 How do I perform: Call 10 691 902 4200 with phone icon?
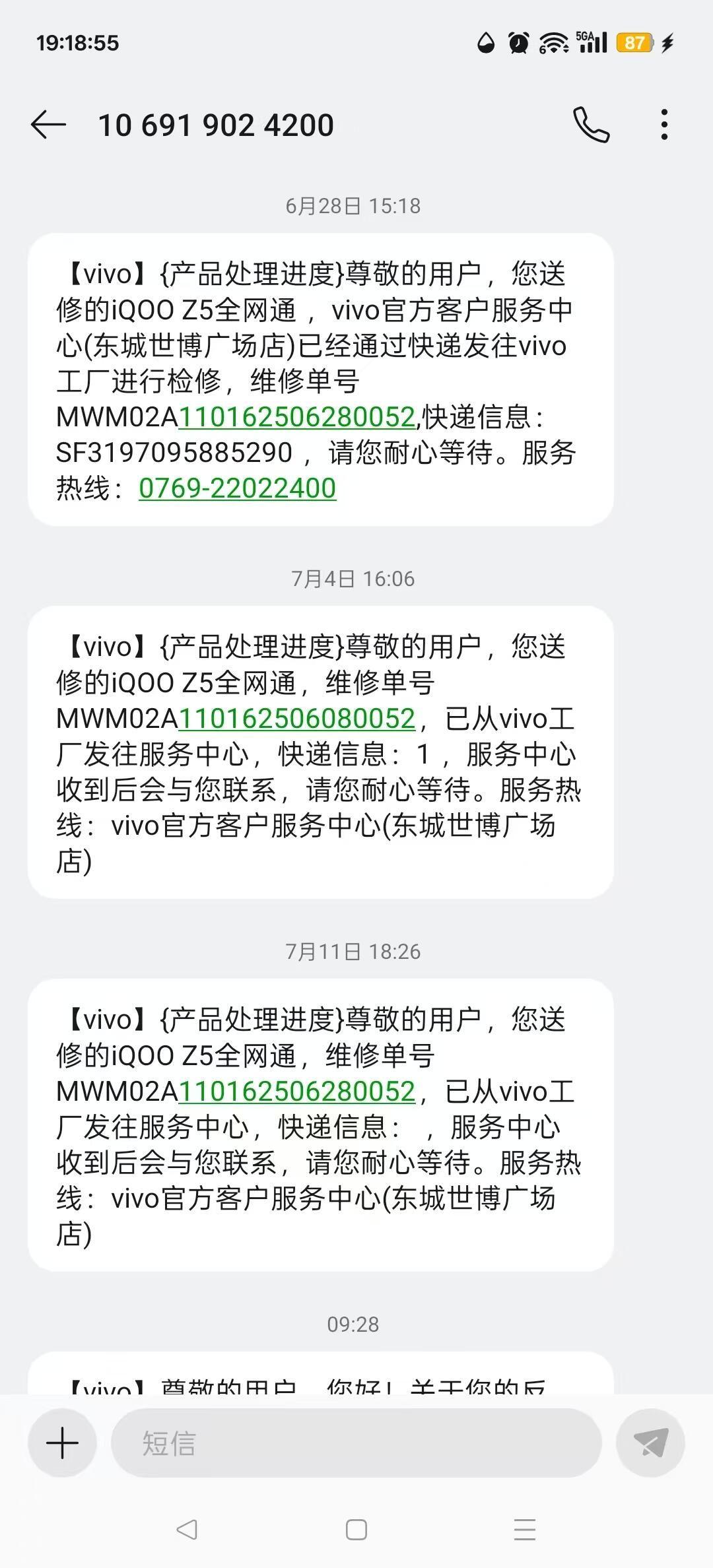[591, 125]
